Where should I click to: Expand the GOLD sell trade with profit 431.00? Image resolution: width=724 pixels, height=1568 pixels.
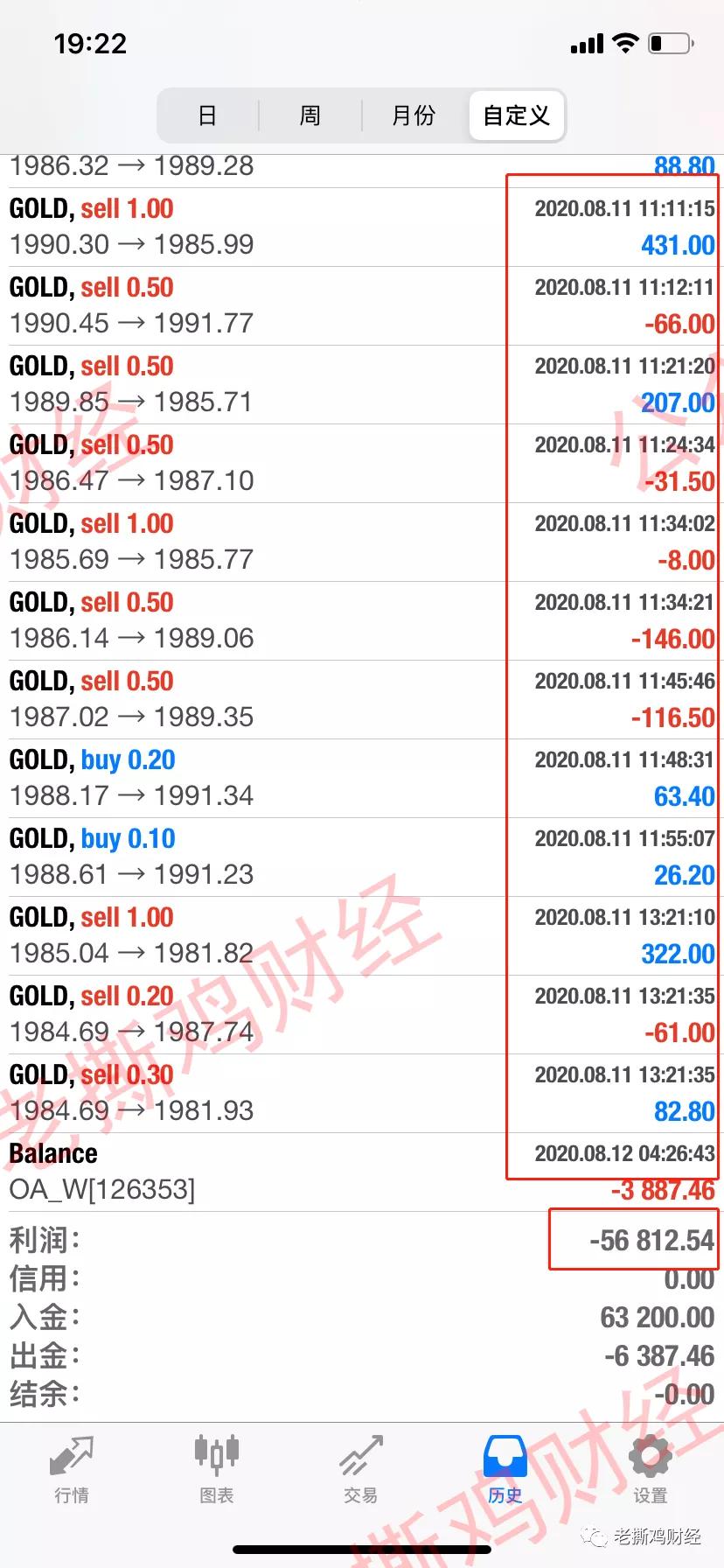point(362,227)
